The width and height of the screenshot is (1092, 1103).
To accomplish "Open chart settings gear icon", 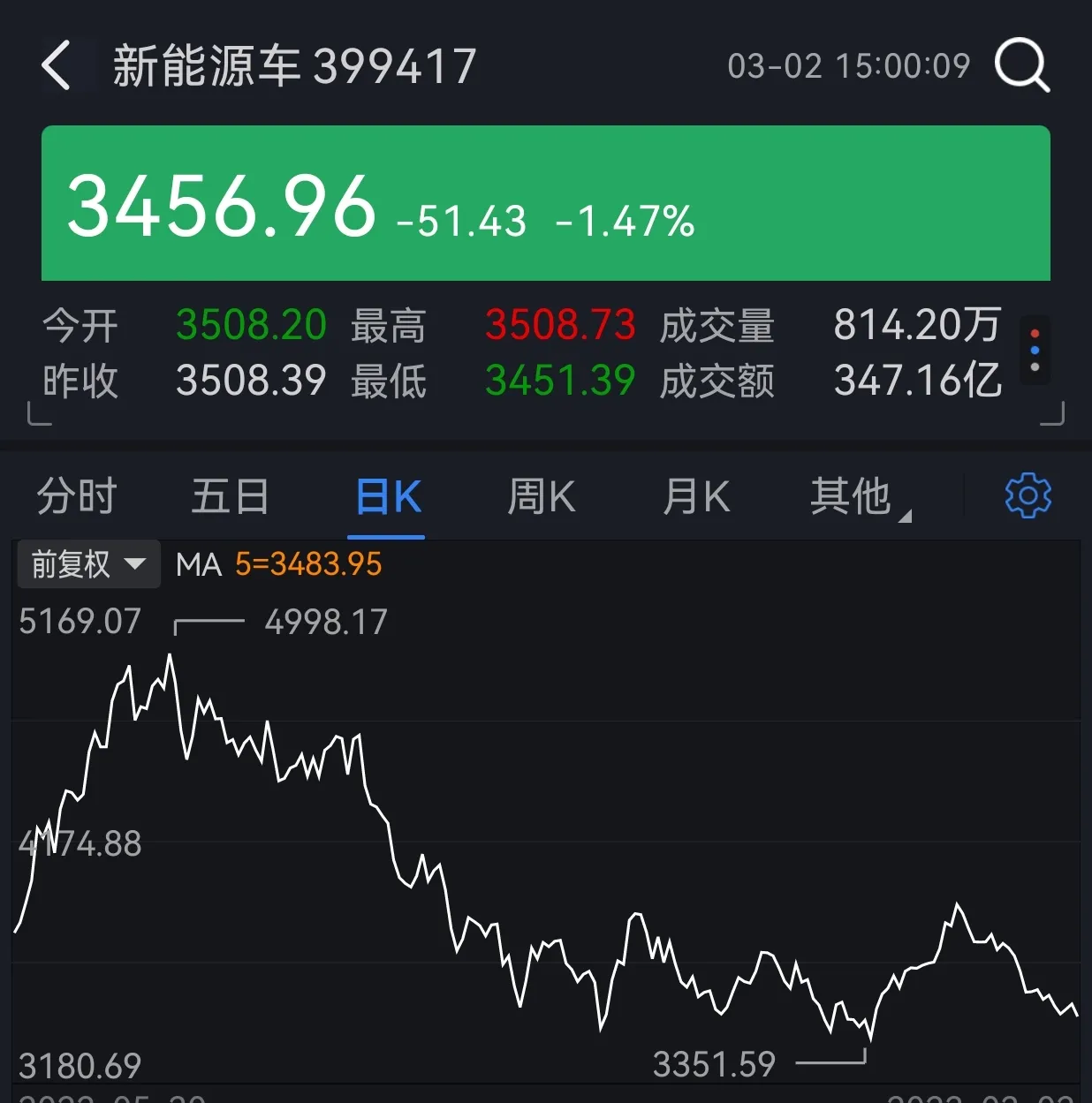I will coord(1028,496).
